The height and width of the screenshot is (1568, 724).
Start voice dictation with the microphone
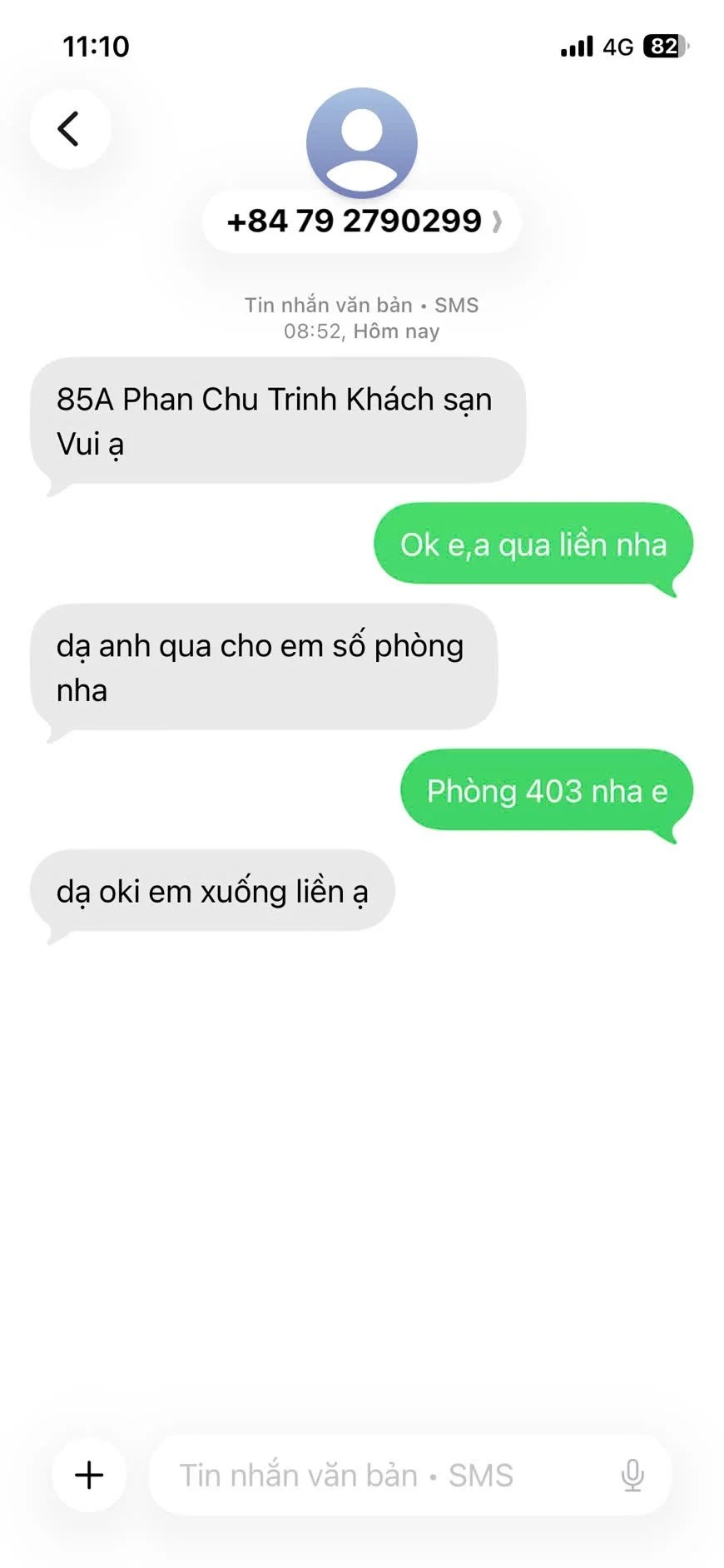click(x=632, y=1475)
